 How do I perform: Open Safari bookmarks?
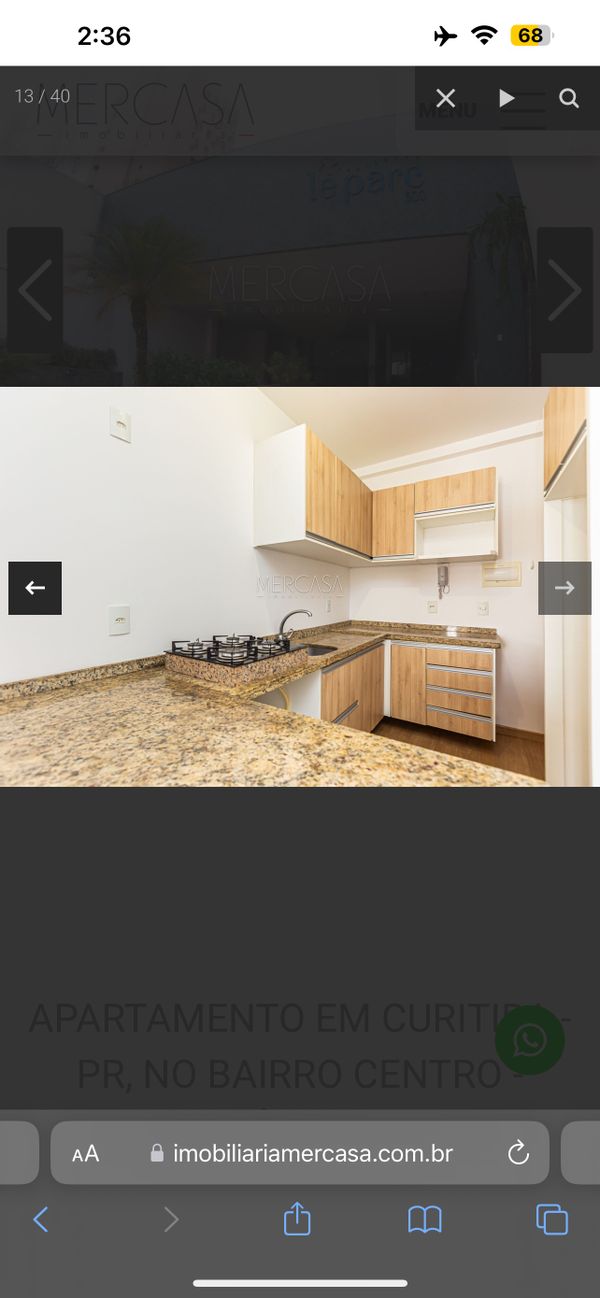click(x=425, y=1219)
